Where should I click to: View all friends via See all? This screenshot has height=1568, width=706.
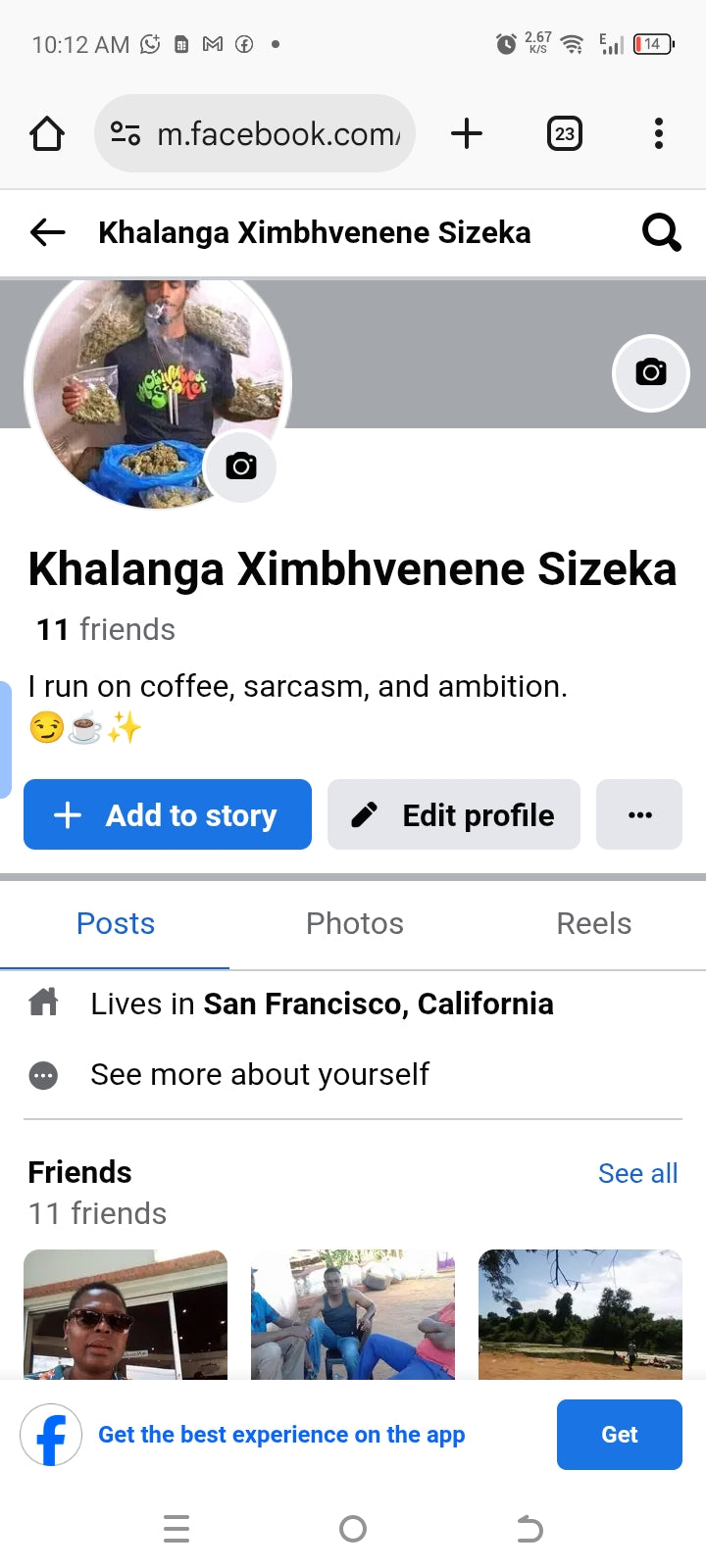pyautogui.click(x=637, y=1173)
